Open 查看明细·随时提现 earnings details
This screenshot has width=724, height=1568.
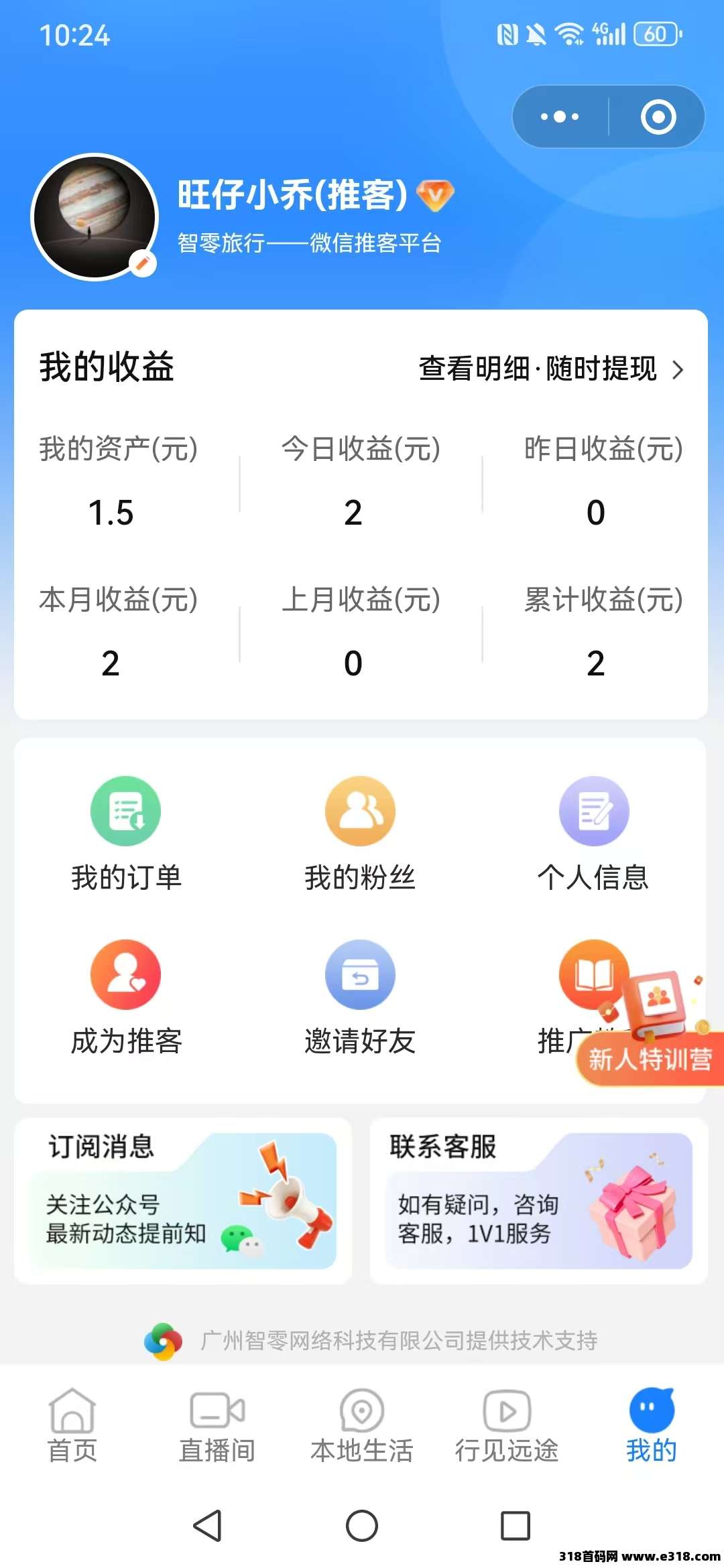(551, 369)
